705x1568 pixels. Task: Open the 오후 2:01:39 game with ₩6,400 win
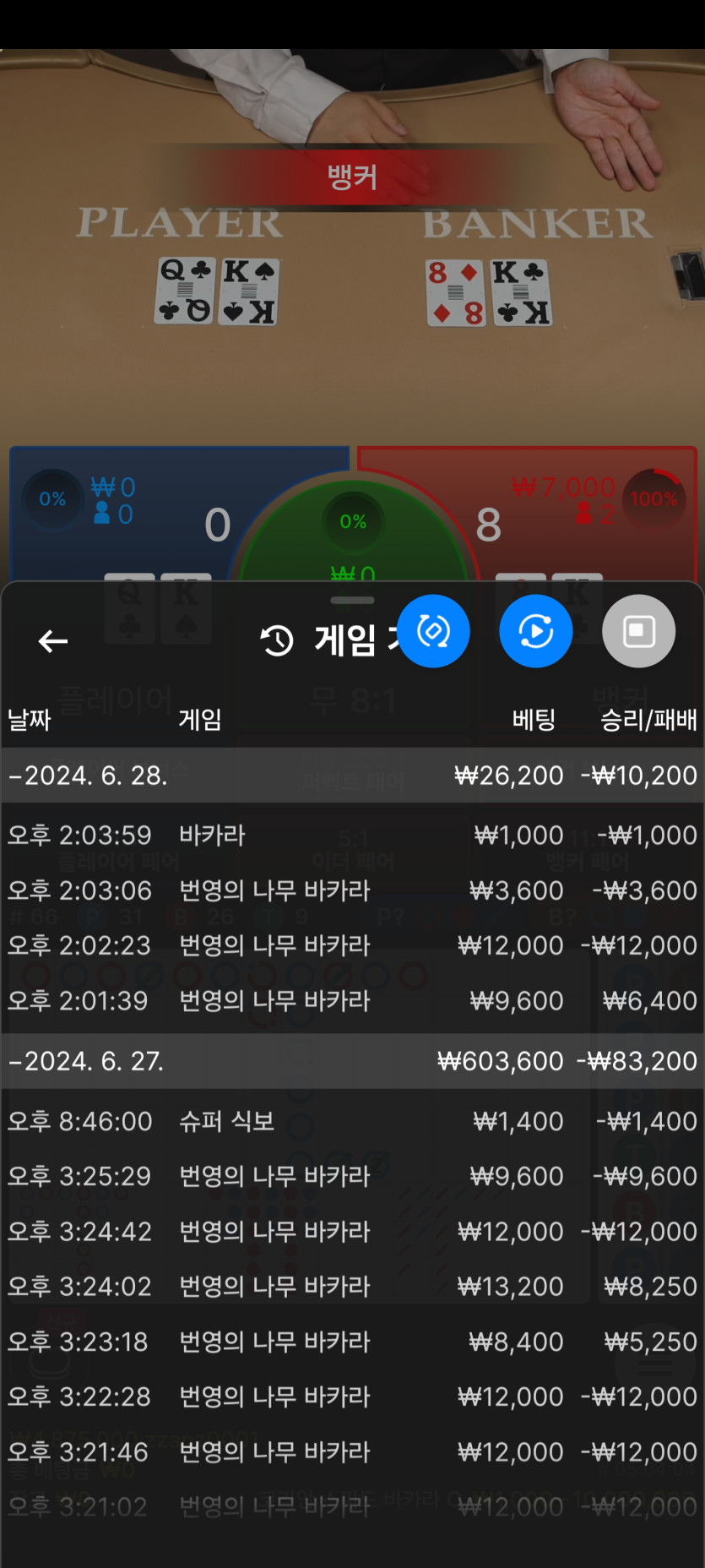(x=352, y=1001)
